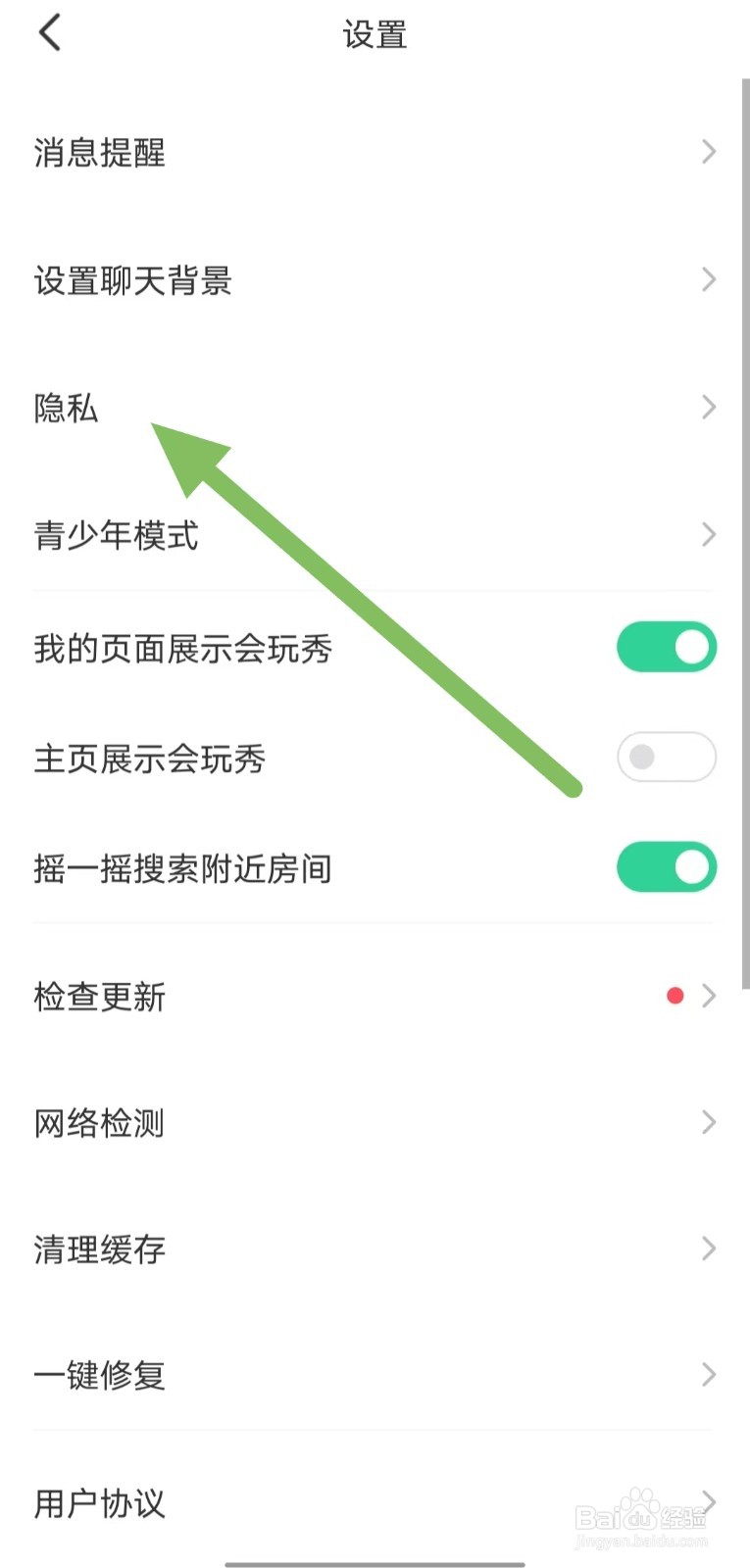Image resolution: width=750 pixels, height=1568 pixels.
Task: Tap the back arrow icon
Action: 49,31
